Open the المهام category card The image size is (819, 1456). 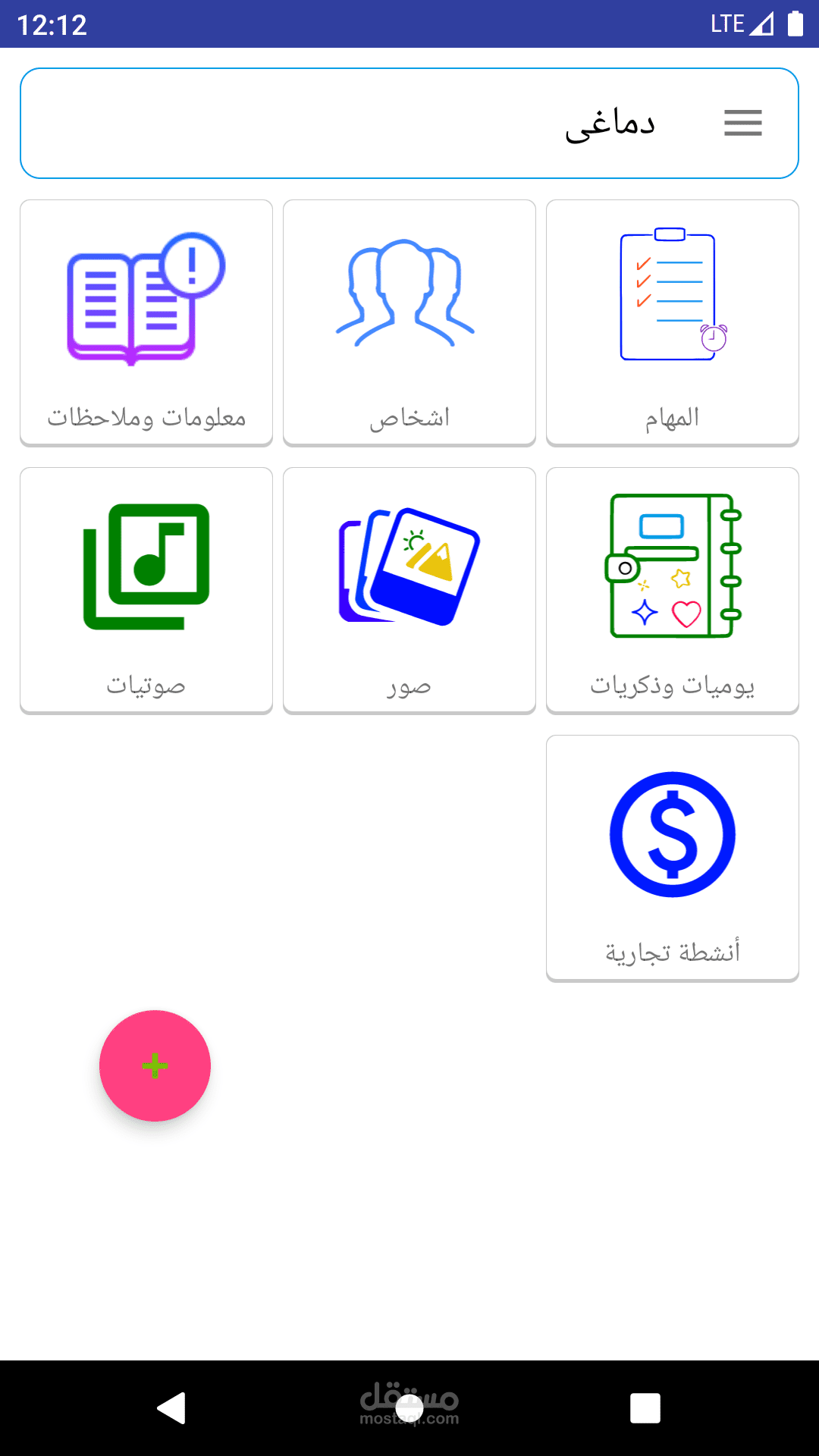tap(672, 321)
